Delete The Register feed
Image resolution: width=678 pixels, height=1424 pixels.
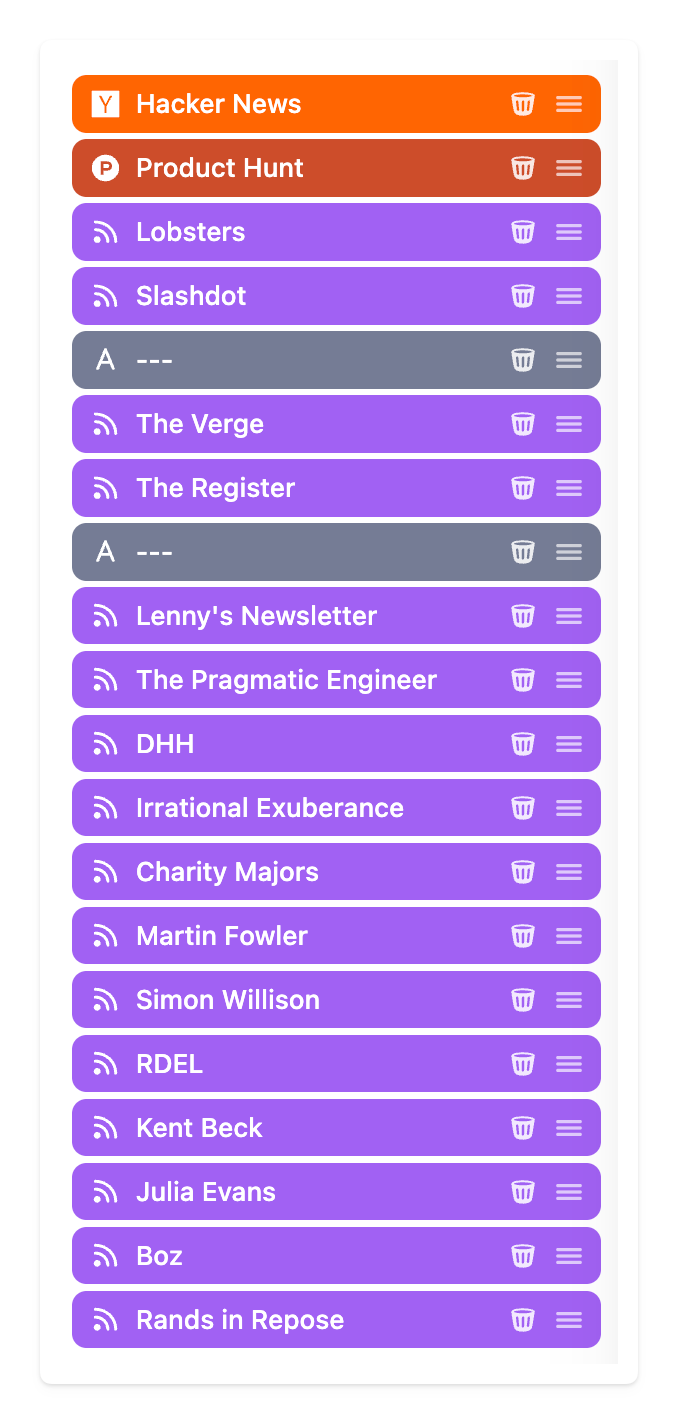[523, 488]
